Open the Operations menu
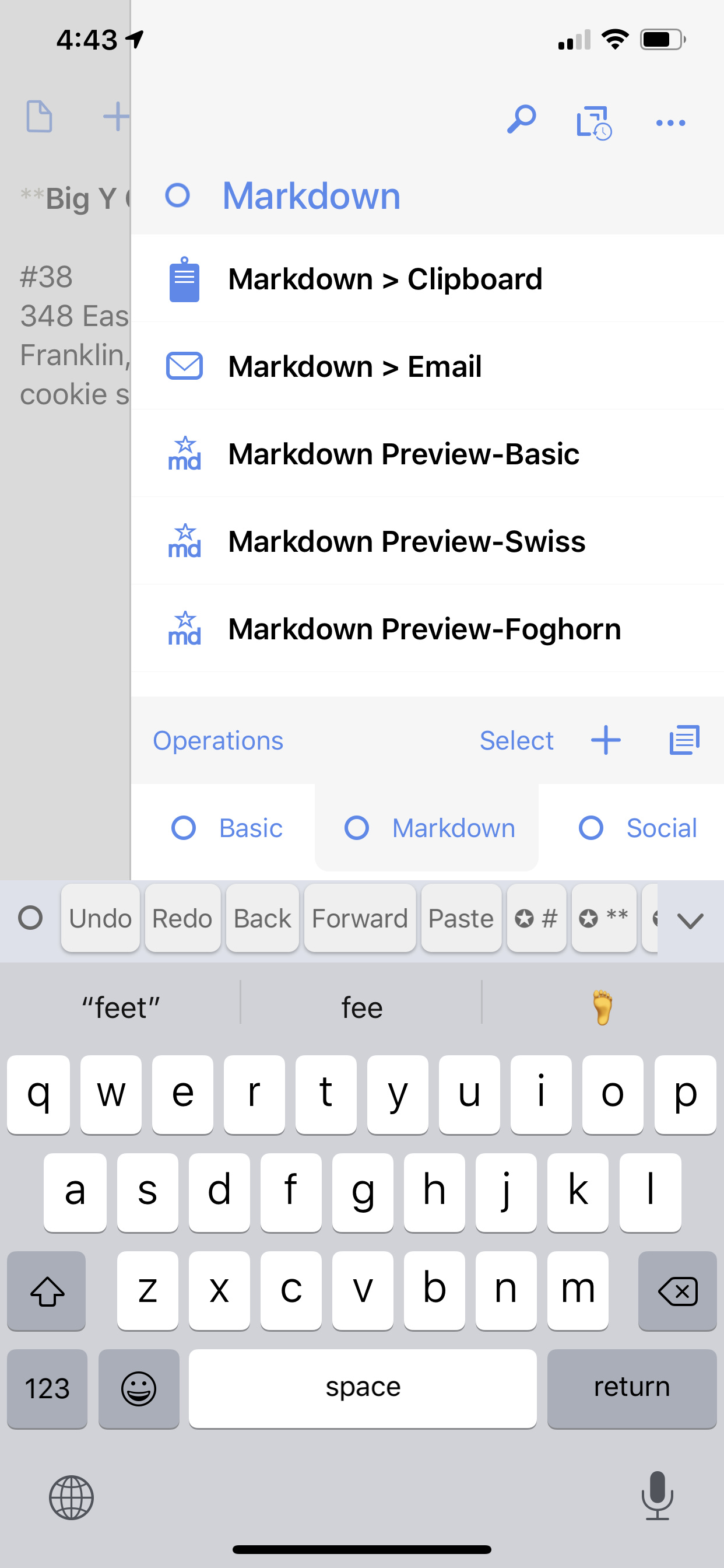 click(x=218, y=741)
